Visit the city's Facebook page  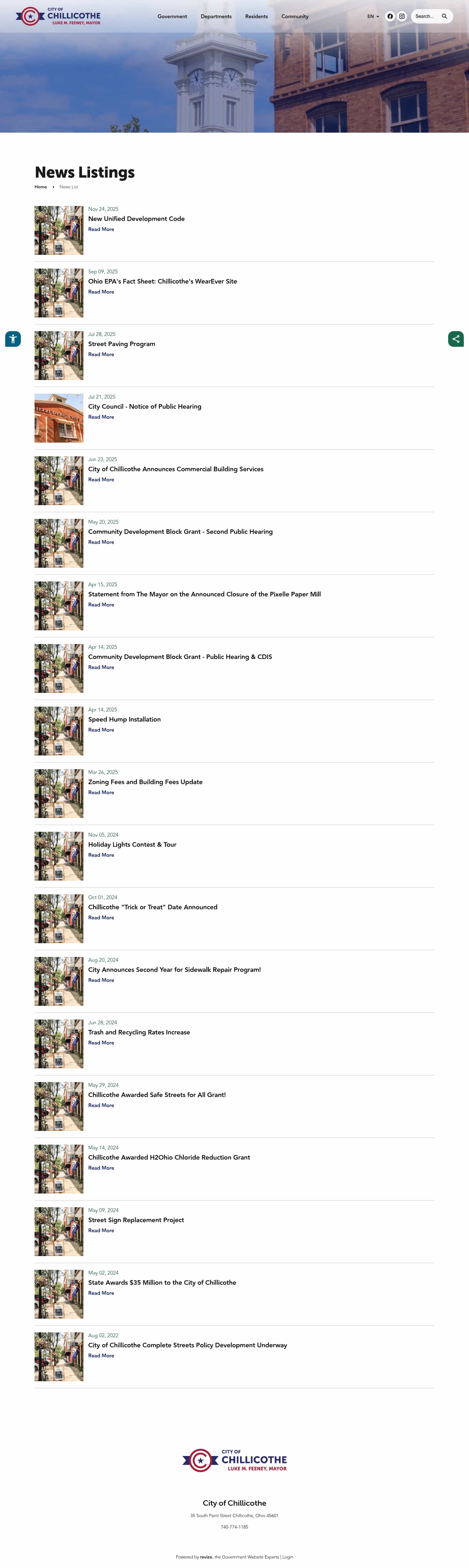pyautogui.click(x=390, y=16)
